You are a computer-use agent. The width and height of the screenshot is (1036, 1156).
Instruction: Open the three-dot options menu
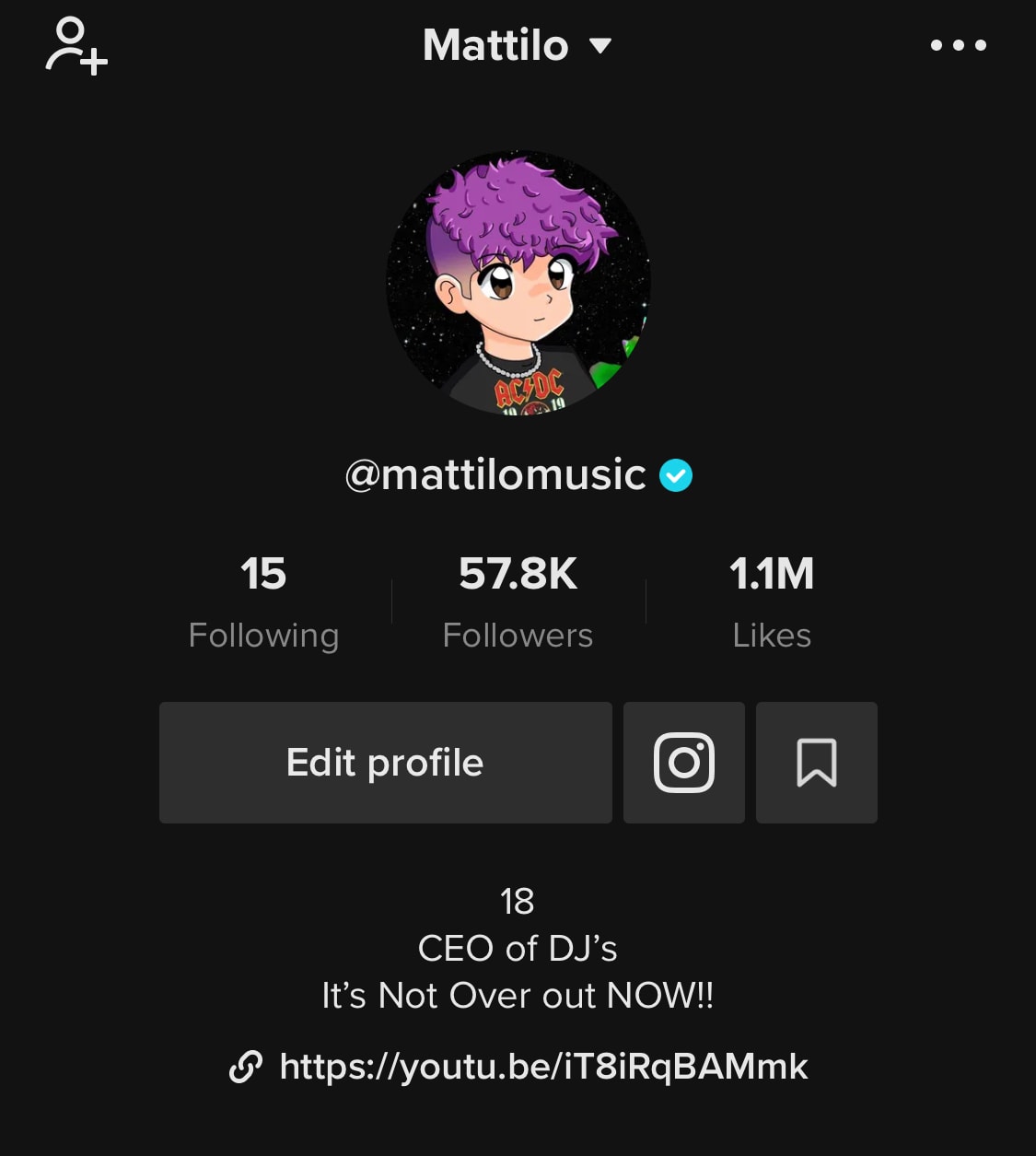tap(958, 45)
